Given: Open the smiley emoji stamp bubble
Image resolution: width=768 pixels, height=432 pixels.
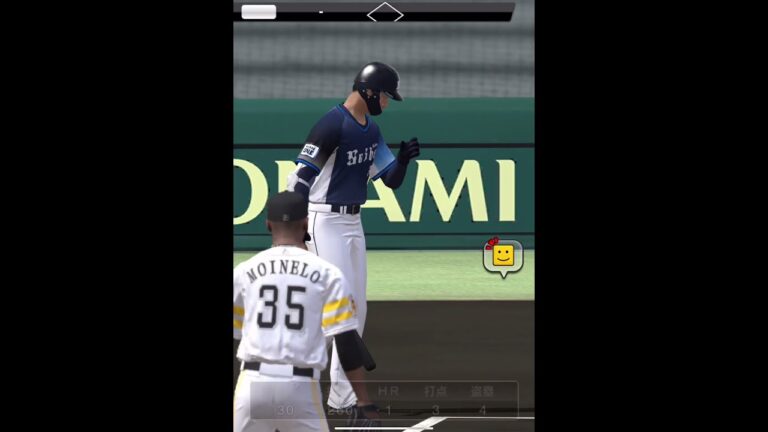Looking at the screenshot, I should pyautogui.click(x=503, y=256).
